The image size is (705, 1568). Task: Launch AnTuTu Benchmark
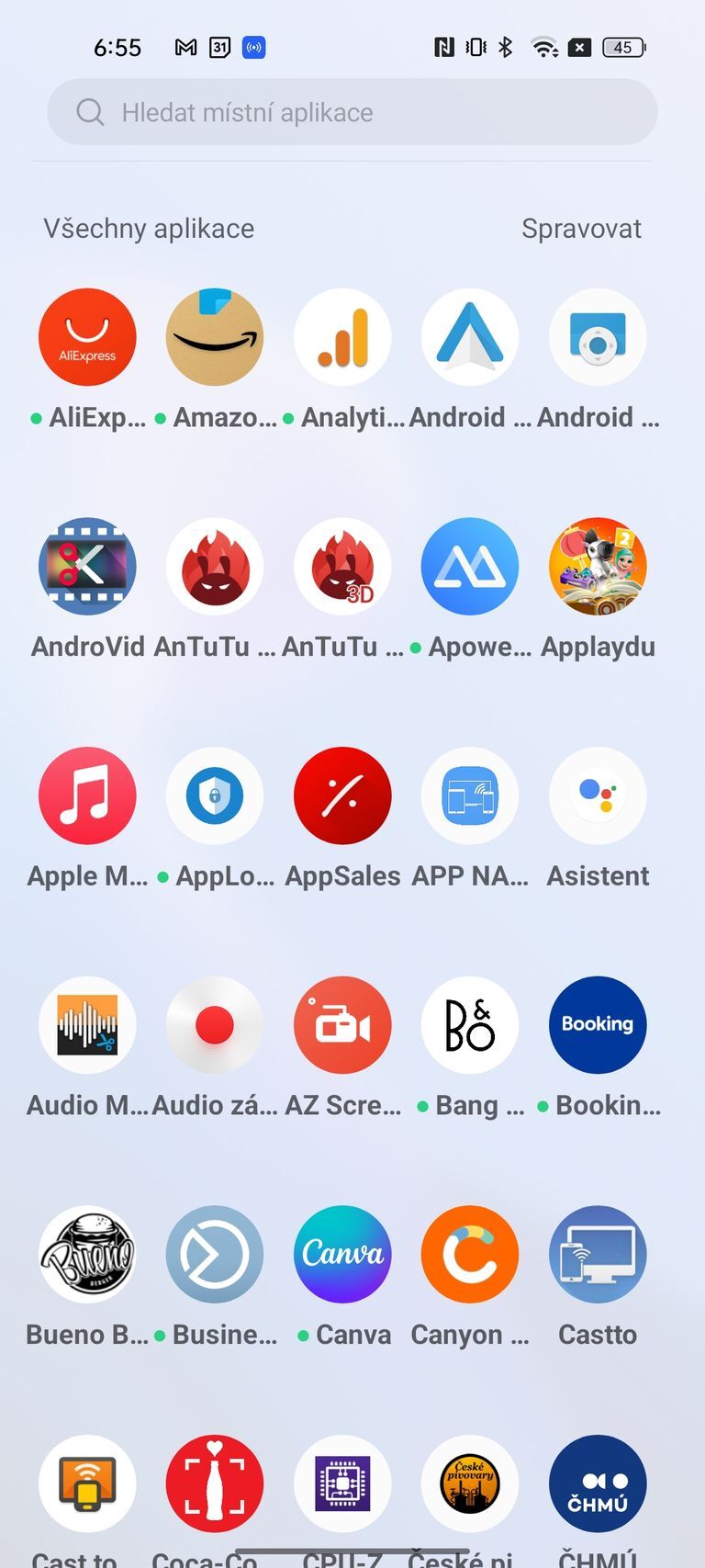(215, 567)
